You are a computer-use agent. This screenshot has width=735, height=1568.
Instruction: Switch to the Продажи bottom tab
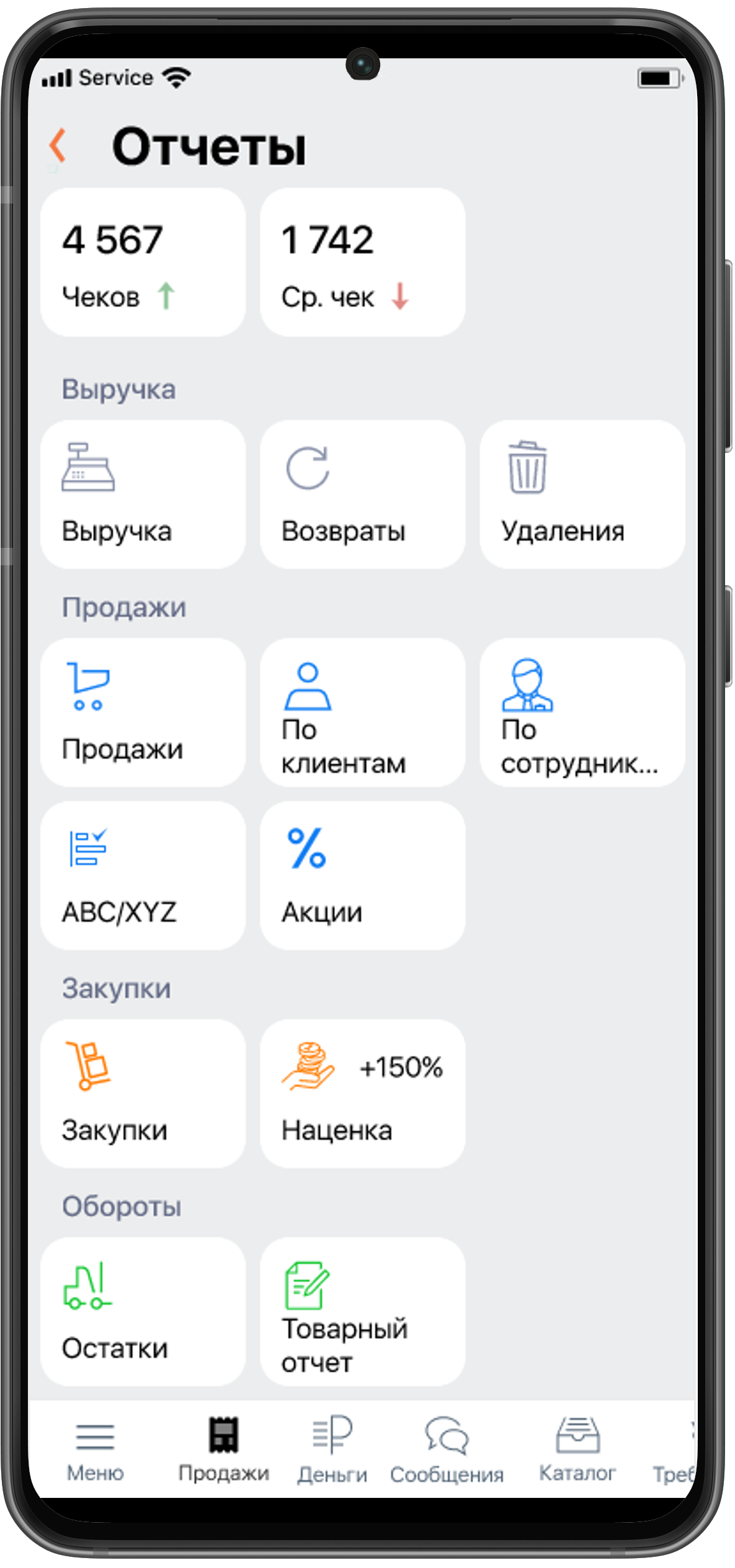[x=223, y=1450]
